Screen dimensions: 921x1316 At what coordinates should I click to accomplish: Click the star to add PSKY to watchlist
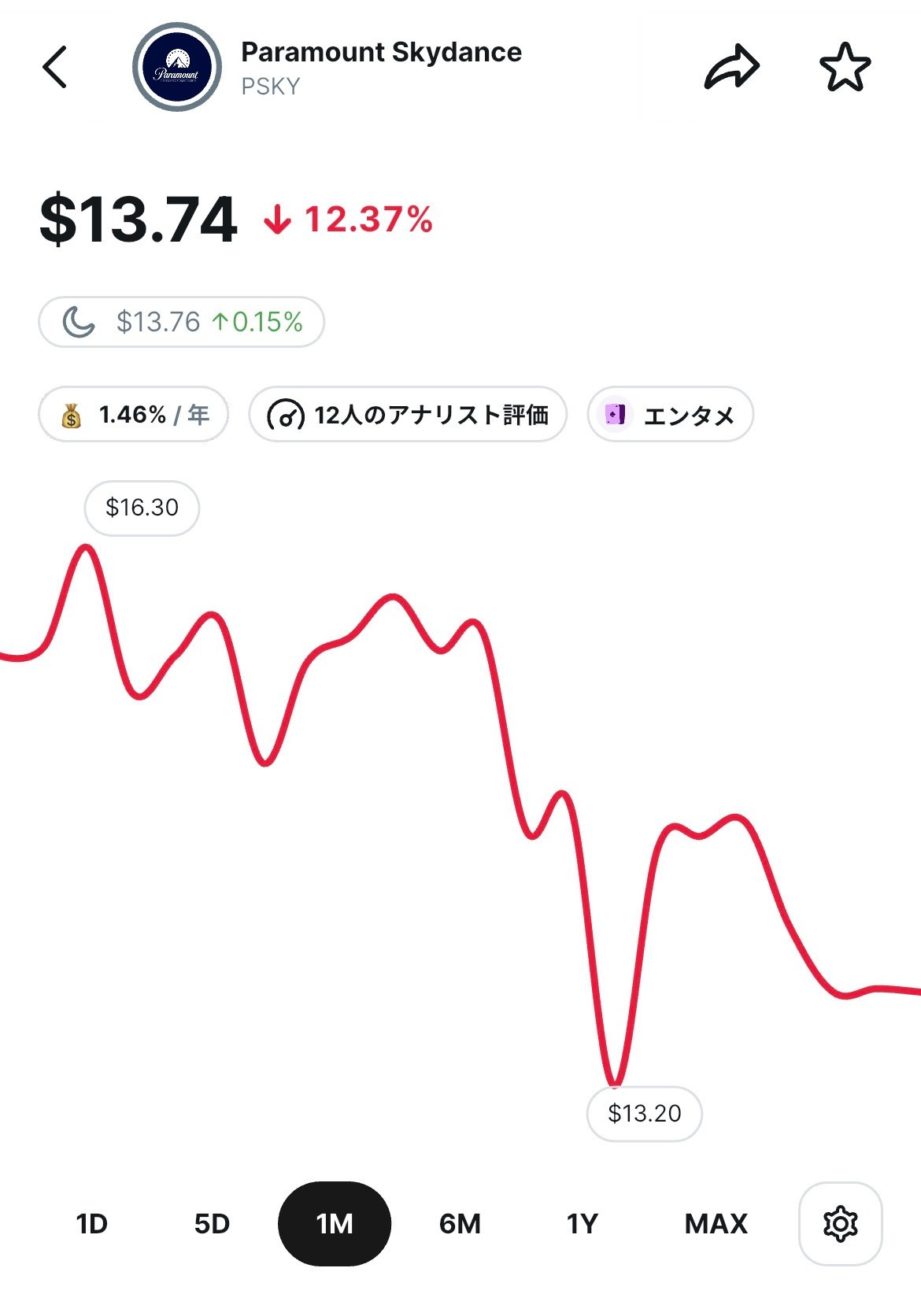845,67
